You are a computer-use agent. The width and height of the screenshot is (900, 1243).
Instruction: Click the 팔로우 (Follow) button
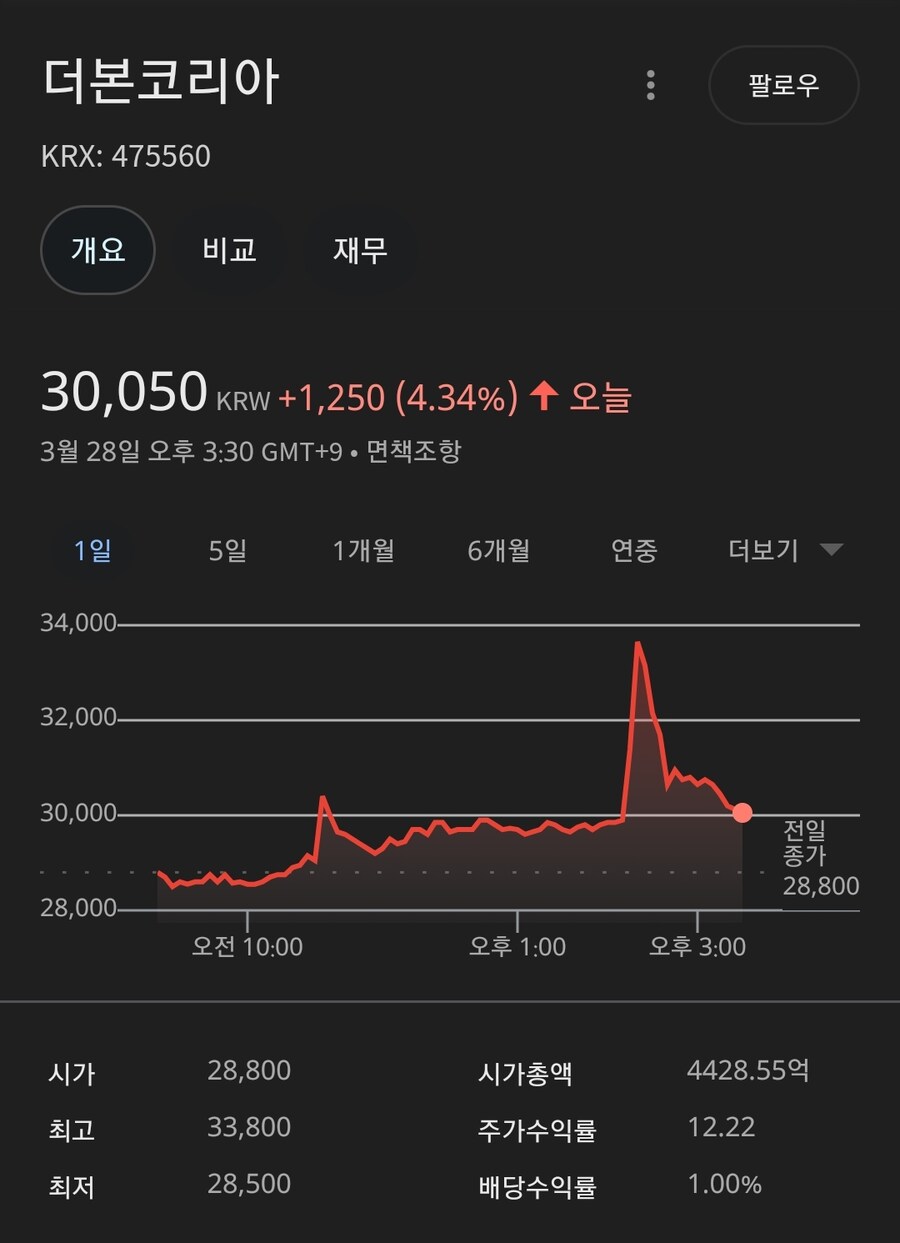784,86
